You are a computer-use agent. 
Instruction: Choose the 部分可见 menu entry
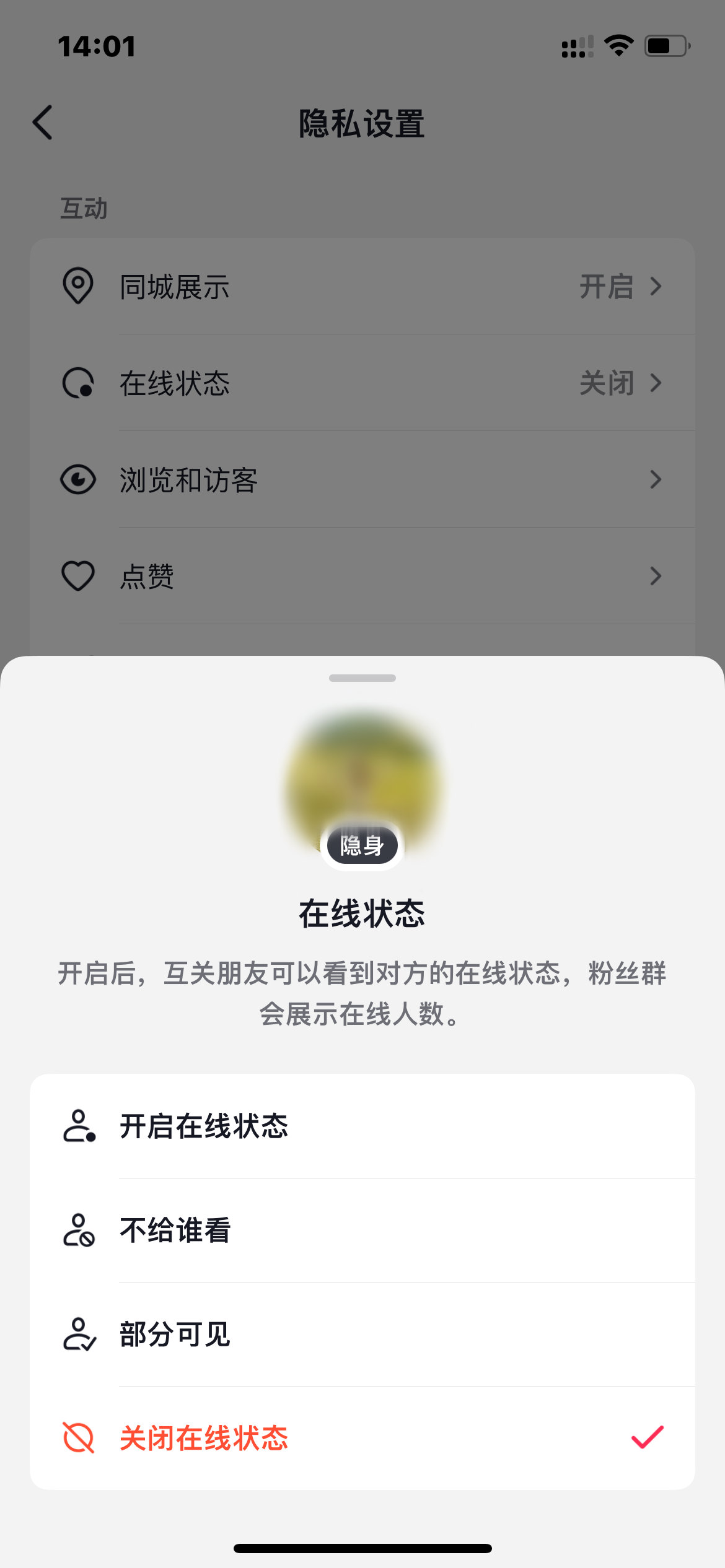(x=175, y=1335)
